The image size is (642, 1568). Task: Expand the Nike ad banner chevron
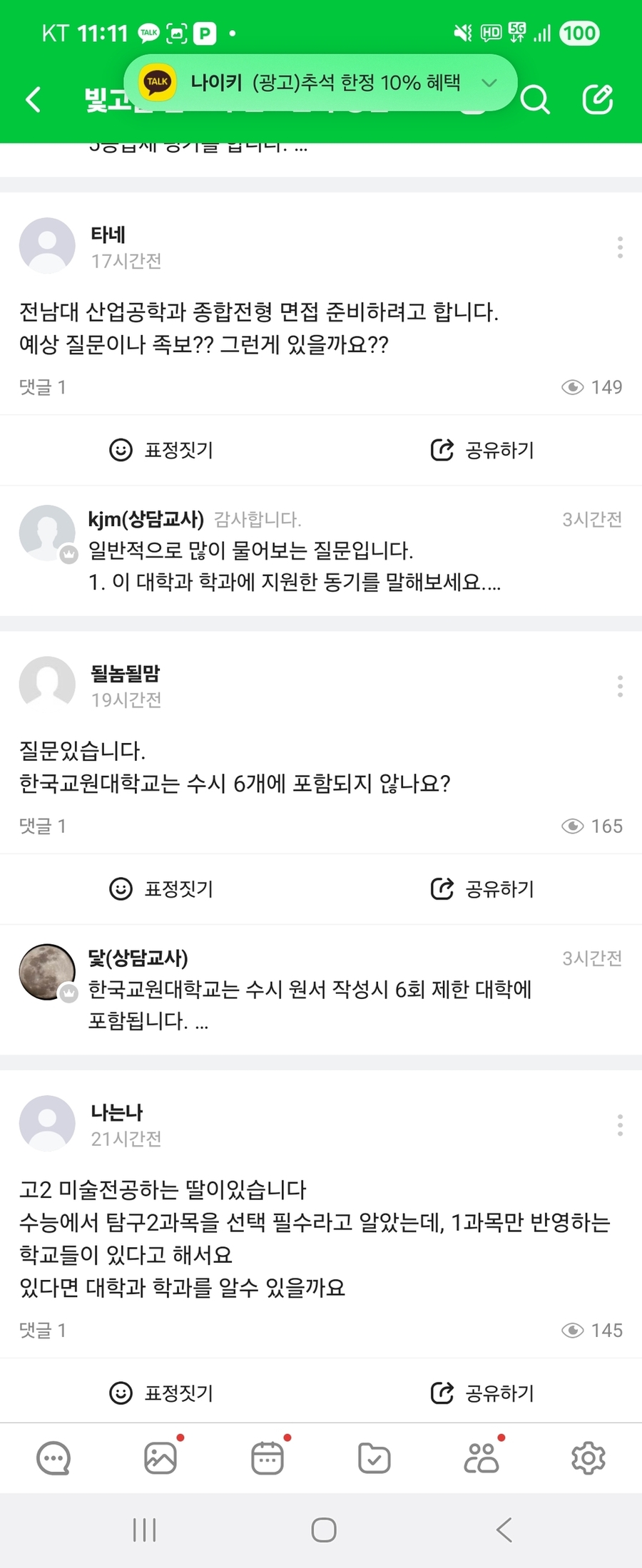tap(489, 83)
